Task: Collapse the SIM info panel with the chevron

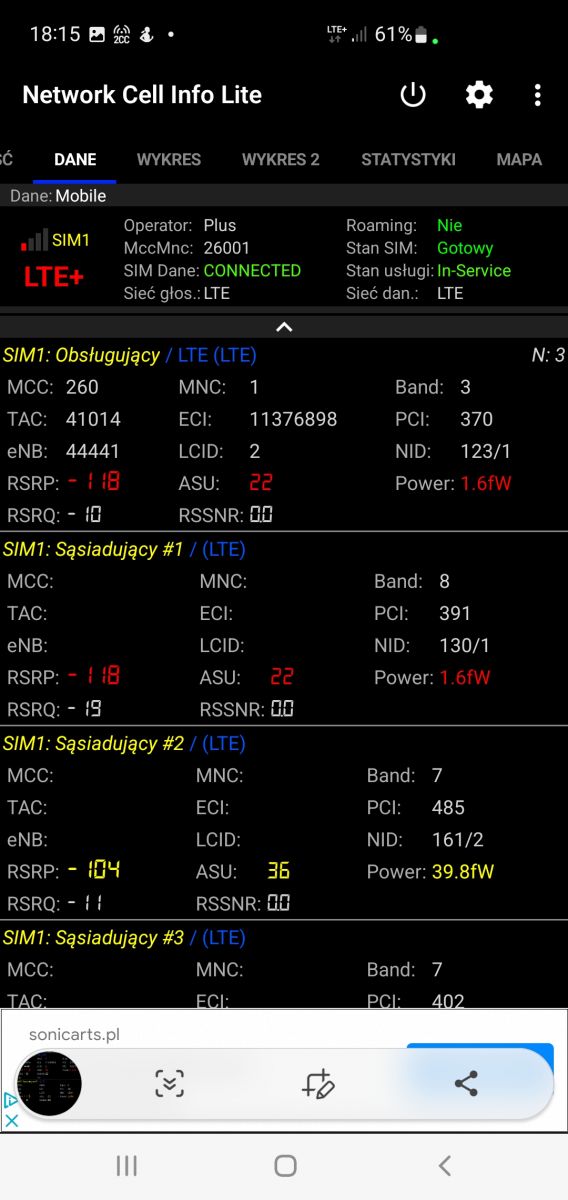Action: point(284,327)
